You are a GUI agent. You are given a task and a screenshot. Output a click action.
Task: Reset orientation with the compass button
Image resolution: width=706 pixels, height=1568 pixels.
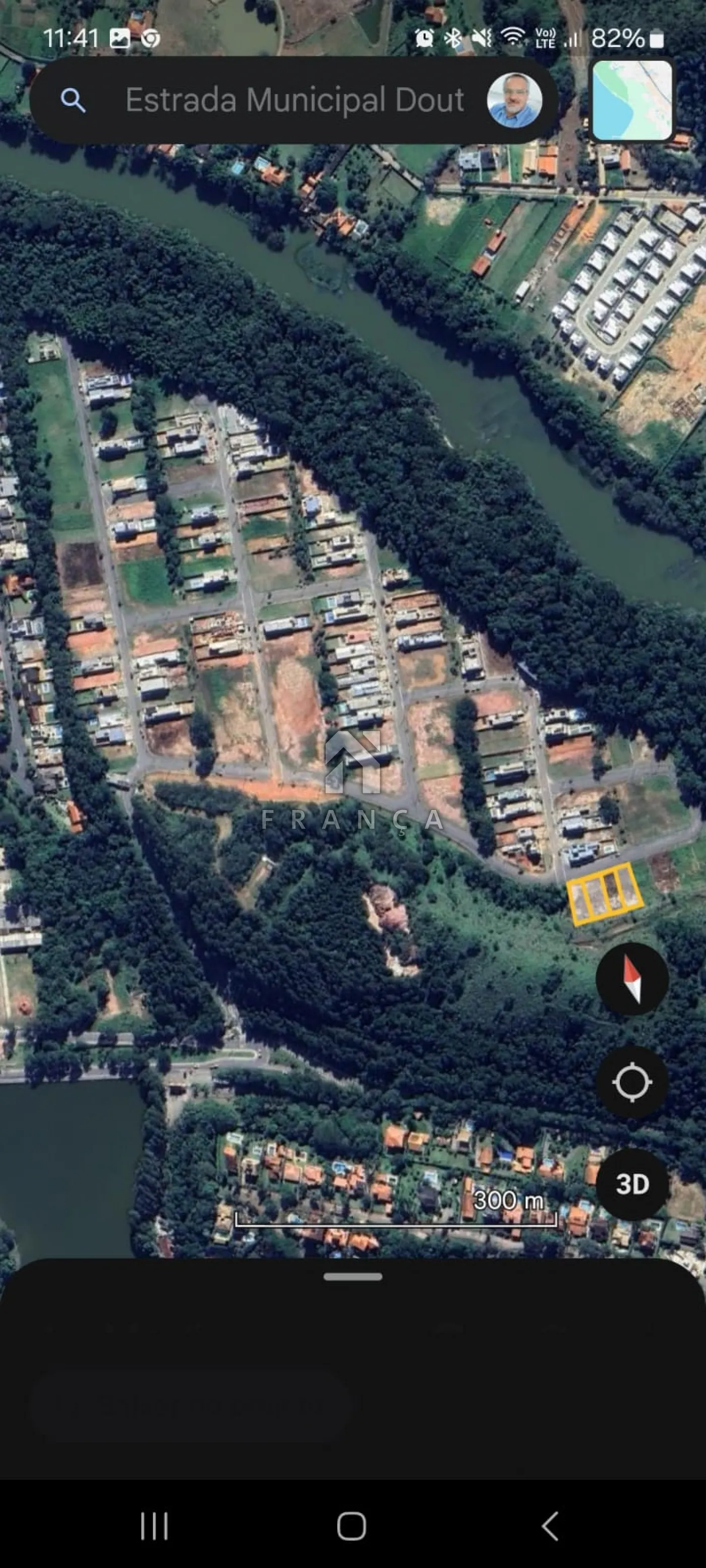(x=632, y=979)
